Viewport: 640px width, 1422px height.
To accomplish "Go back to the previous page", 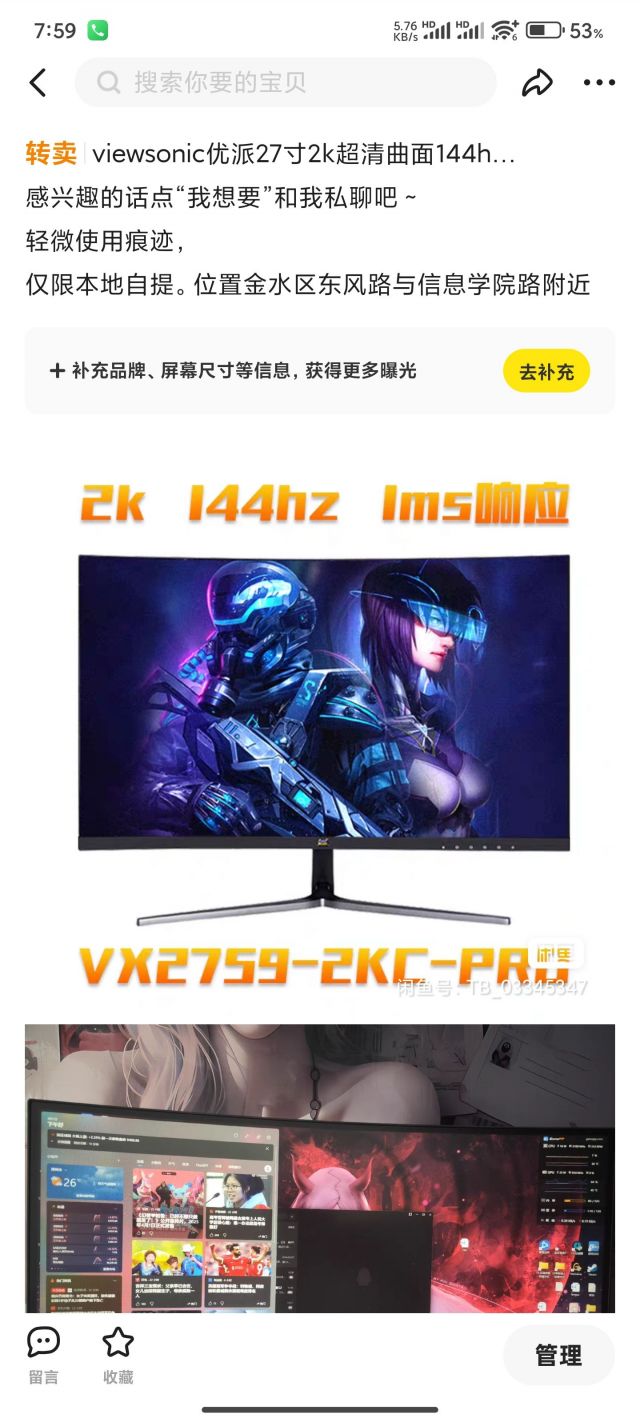I will (x=38, y=83).
